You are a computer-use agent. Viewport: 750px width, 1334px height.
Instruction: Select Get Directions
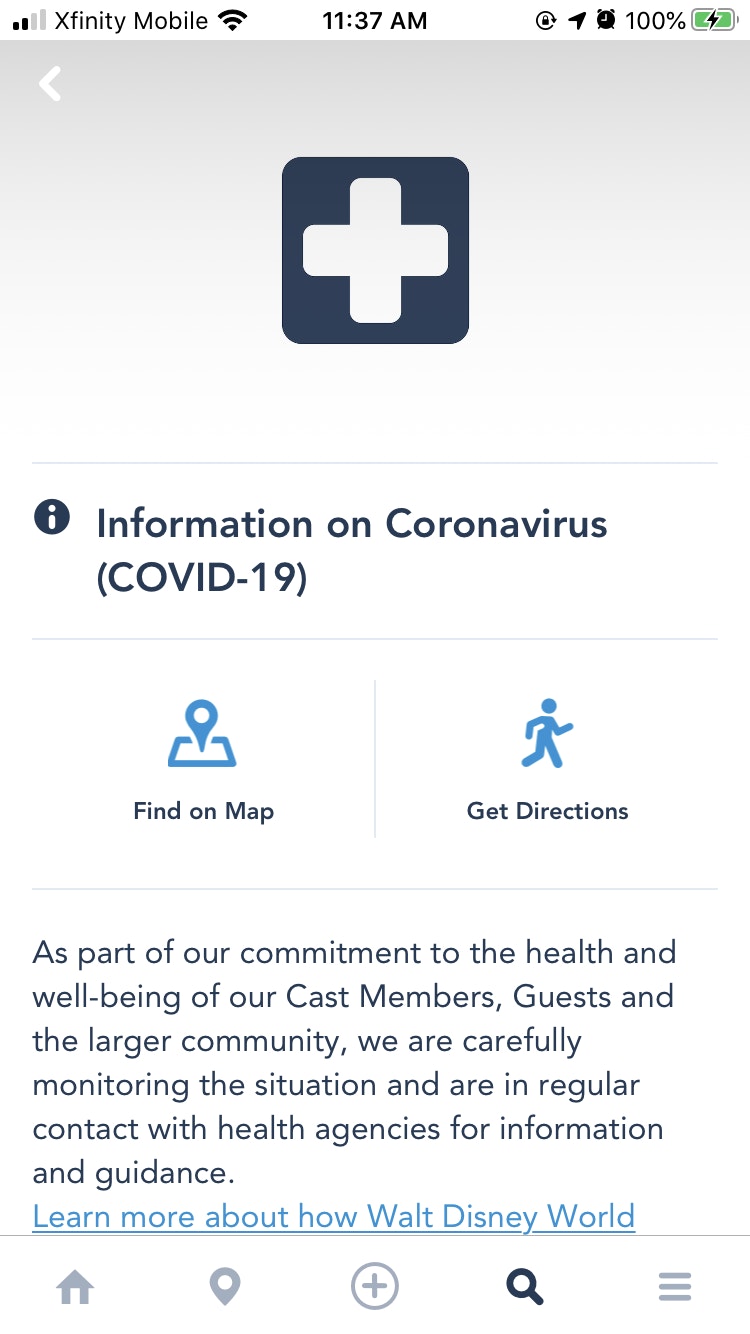547,760
